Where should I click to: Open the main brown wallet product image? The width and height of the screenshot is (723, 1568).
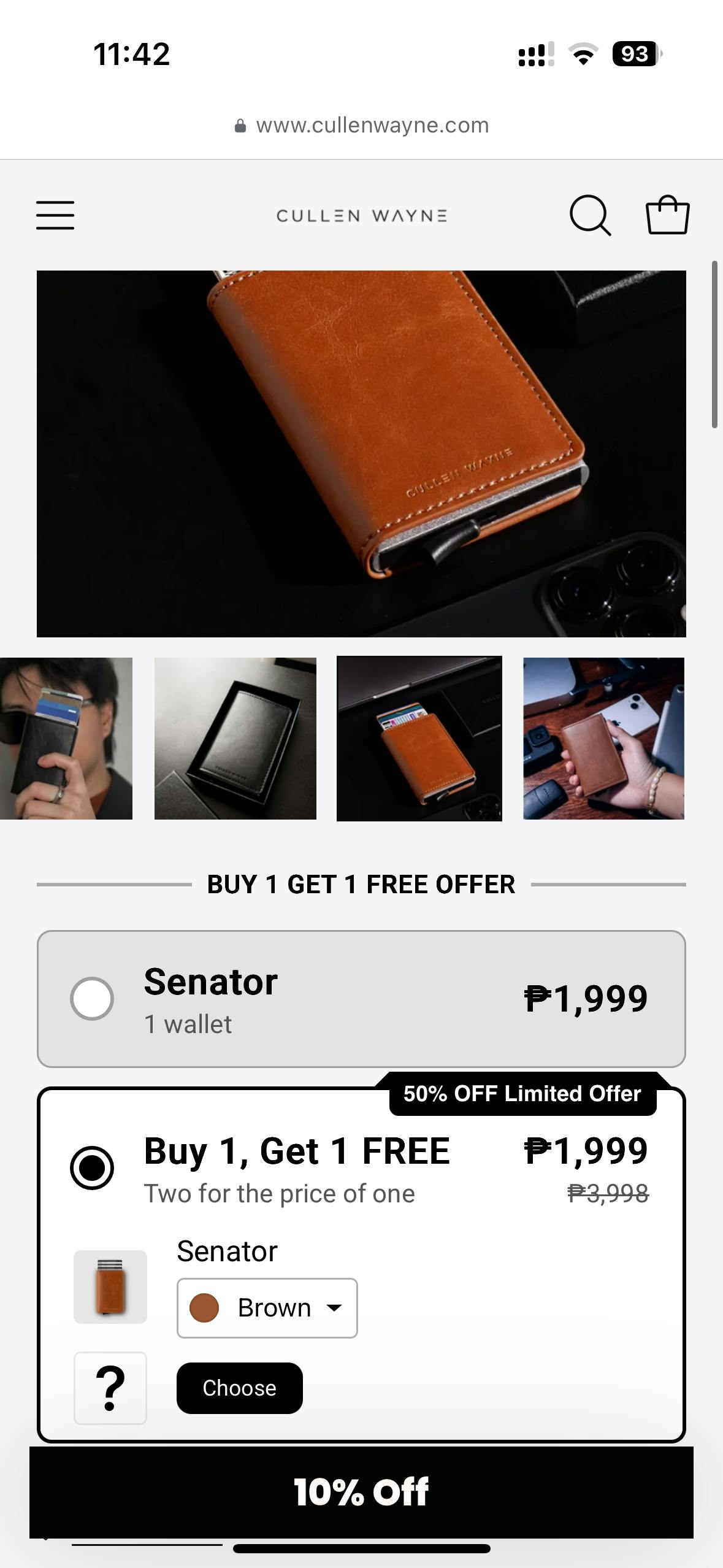tap(361, 454)
